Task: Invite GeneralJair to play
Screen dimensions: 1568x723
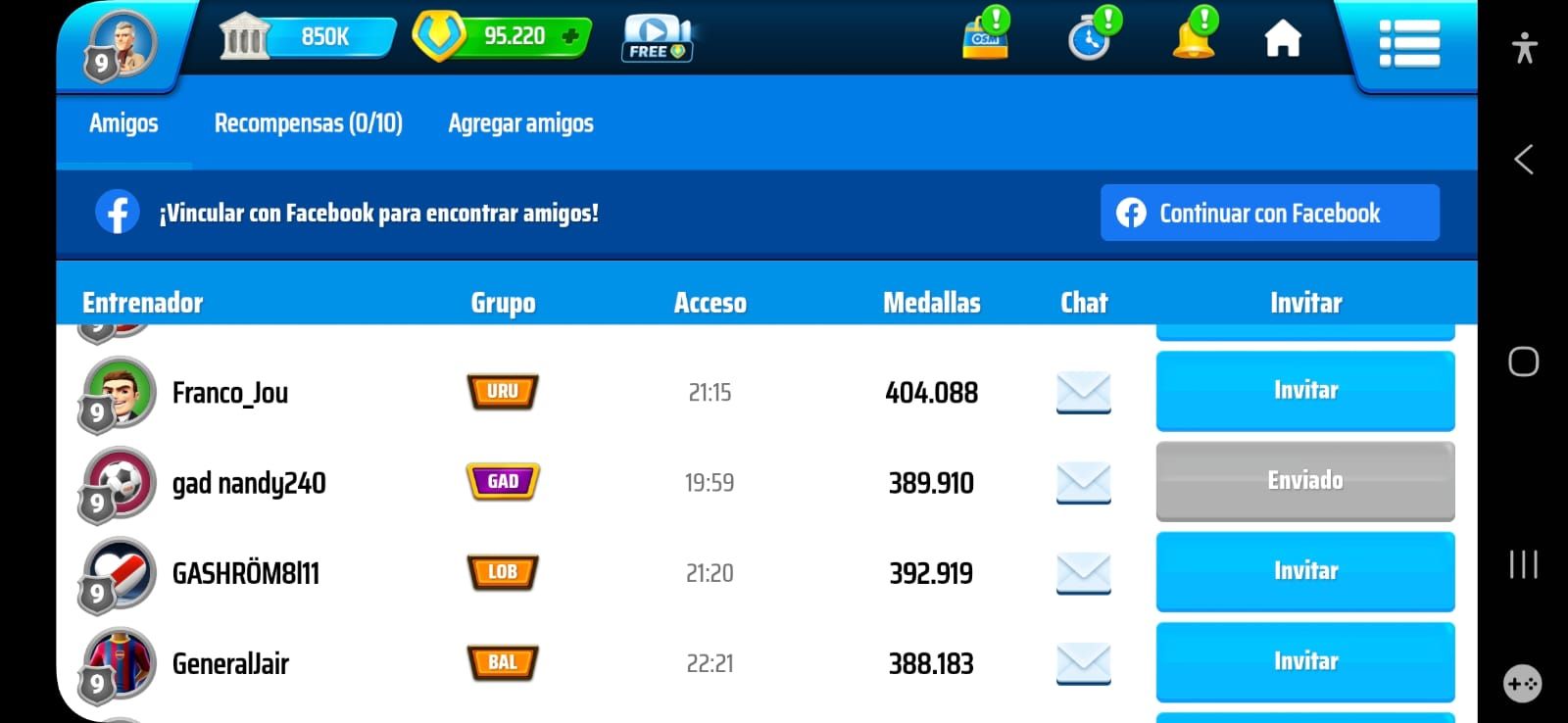Action: [x=1304, y=661]
